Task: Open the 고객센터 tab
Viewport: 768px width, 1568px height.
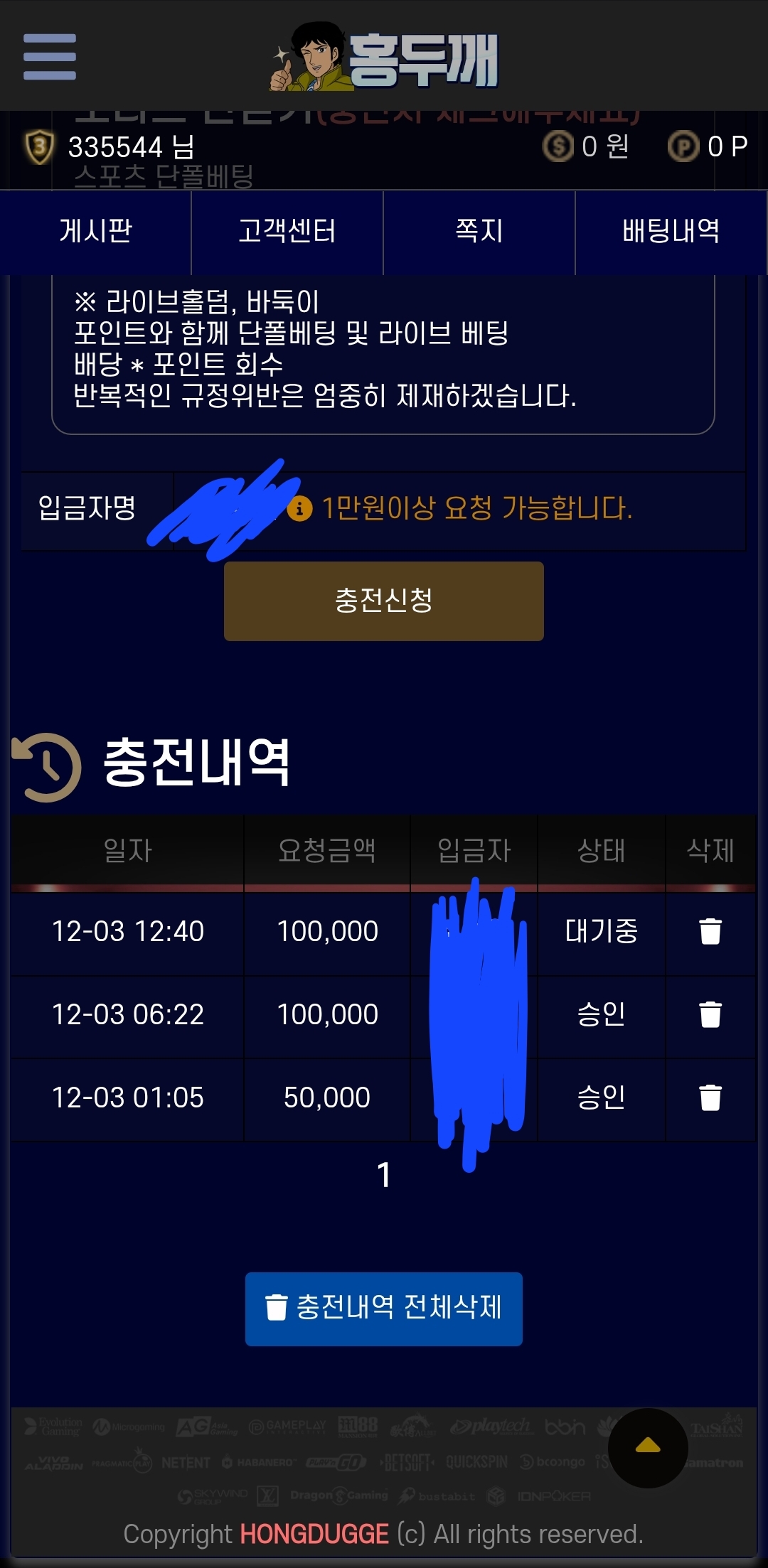Action: pyautogui.click(x=287, y=231)
